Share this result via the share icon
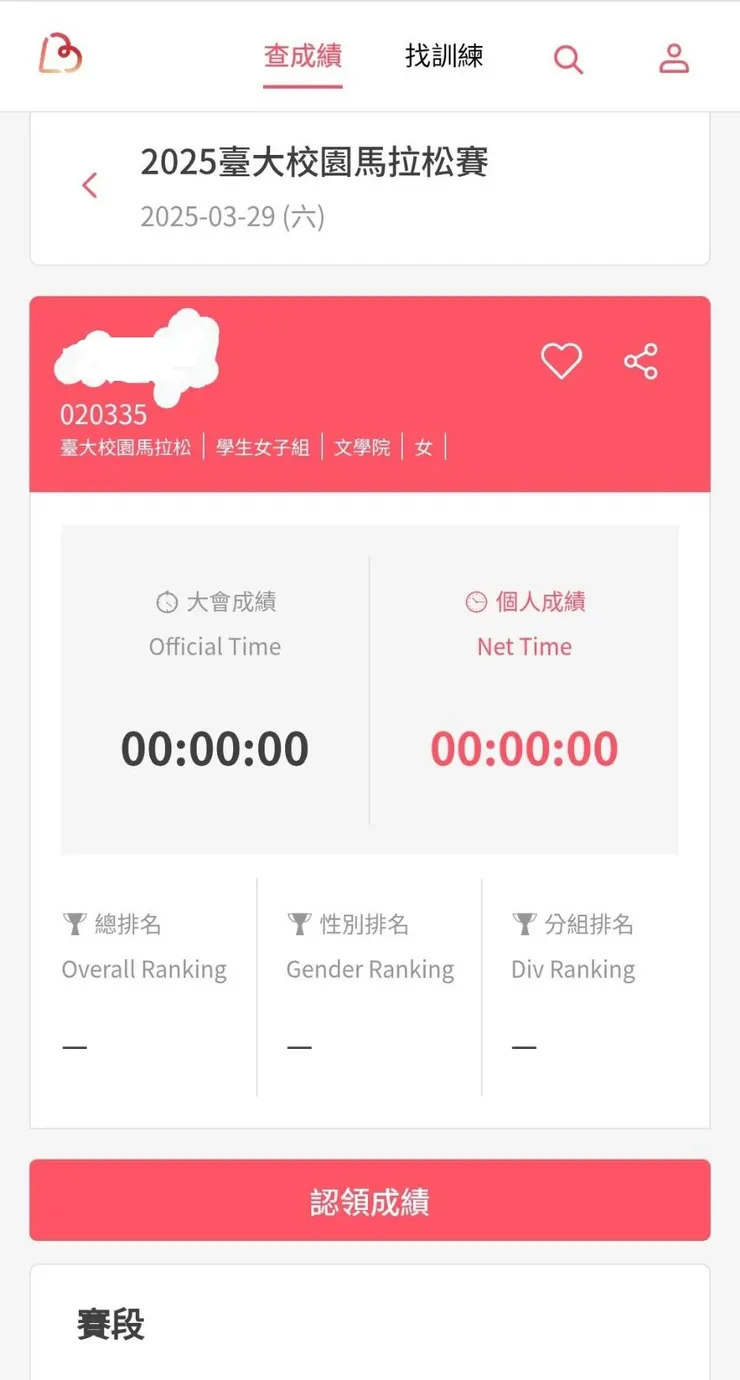740x1380 pixels. point(640,362)
